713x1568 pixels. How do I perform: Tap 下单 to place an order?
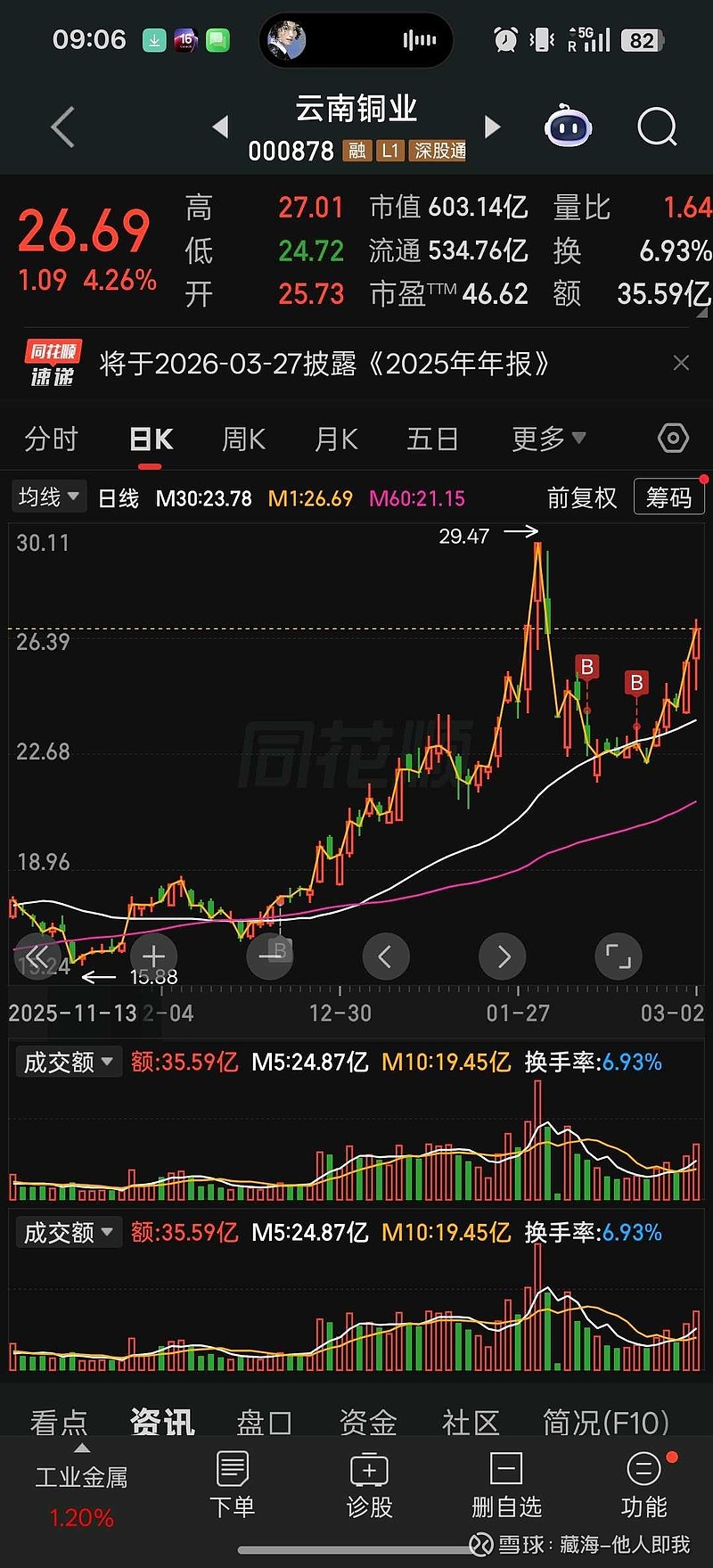[232, 1486]
